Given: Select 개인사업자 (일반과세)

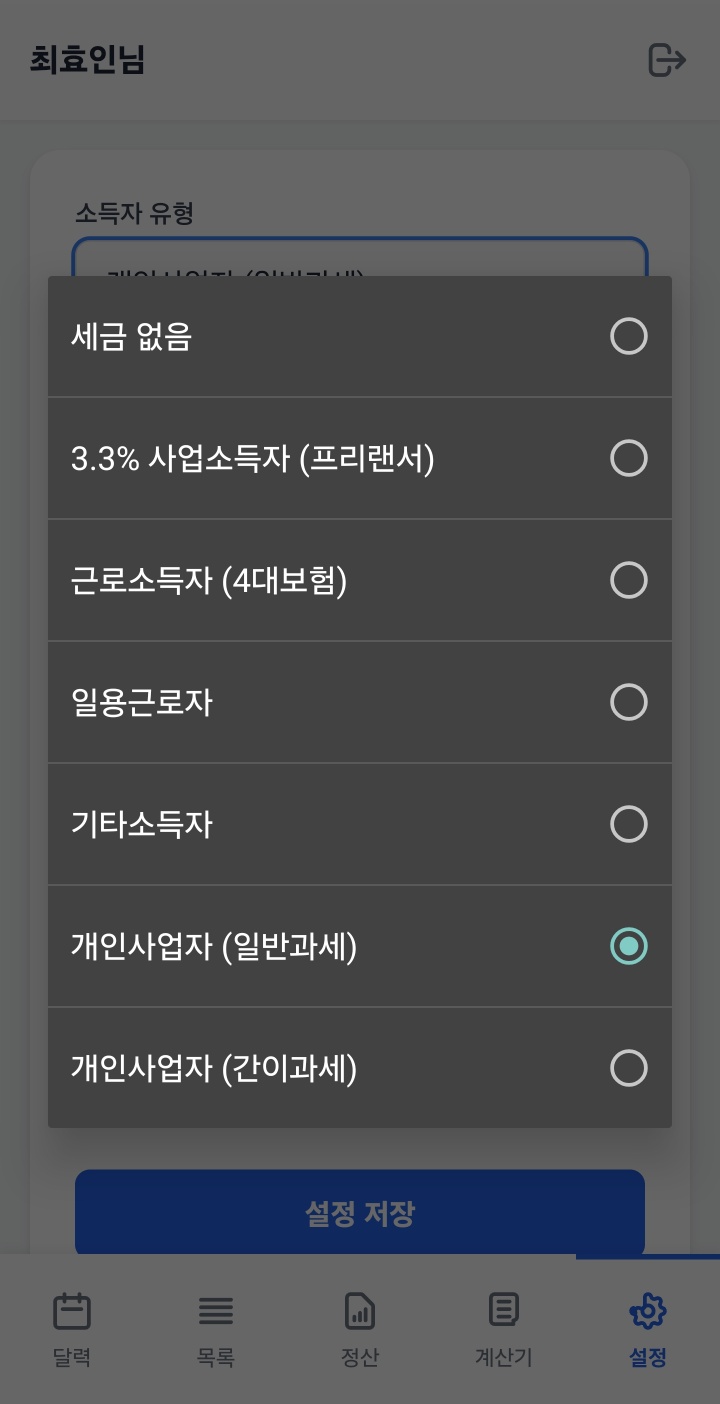Looking at the screenshot, I should point(359,947).
